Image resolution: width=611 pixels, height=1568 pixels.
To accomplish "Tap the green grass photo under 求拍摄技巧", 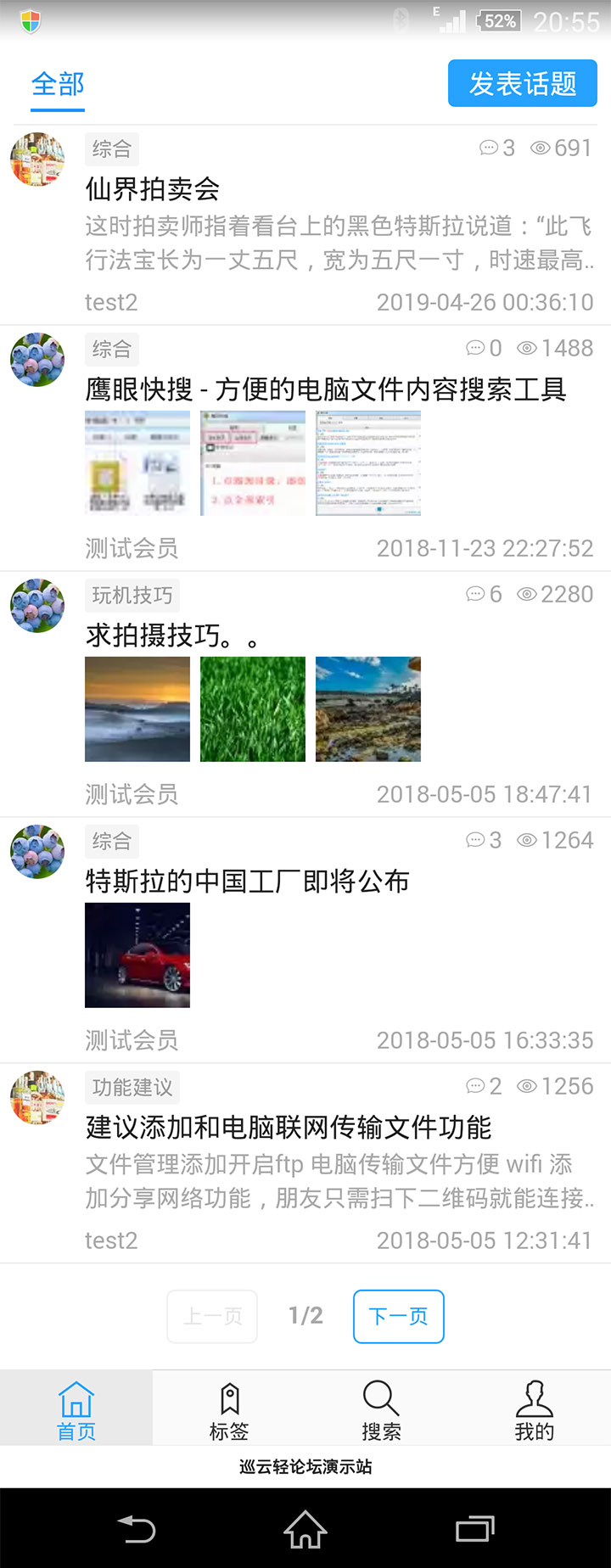I will [252, 708].
